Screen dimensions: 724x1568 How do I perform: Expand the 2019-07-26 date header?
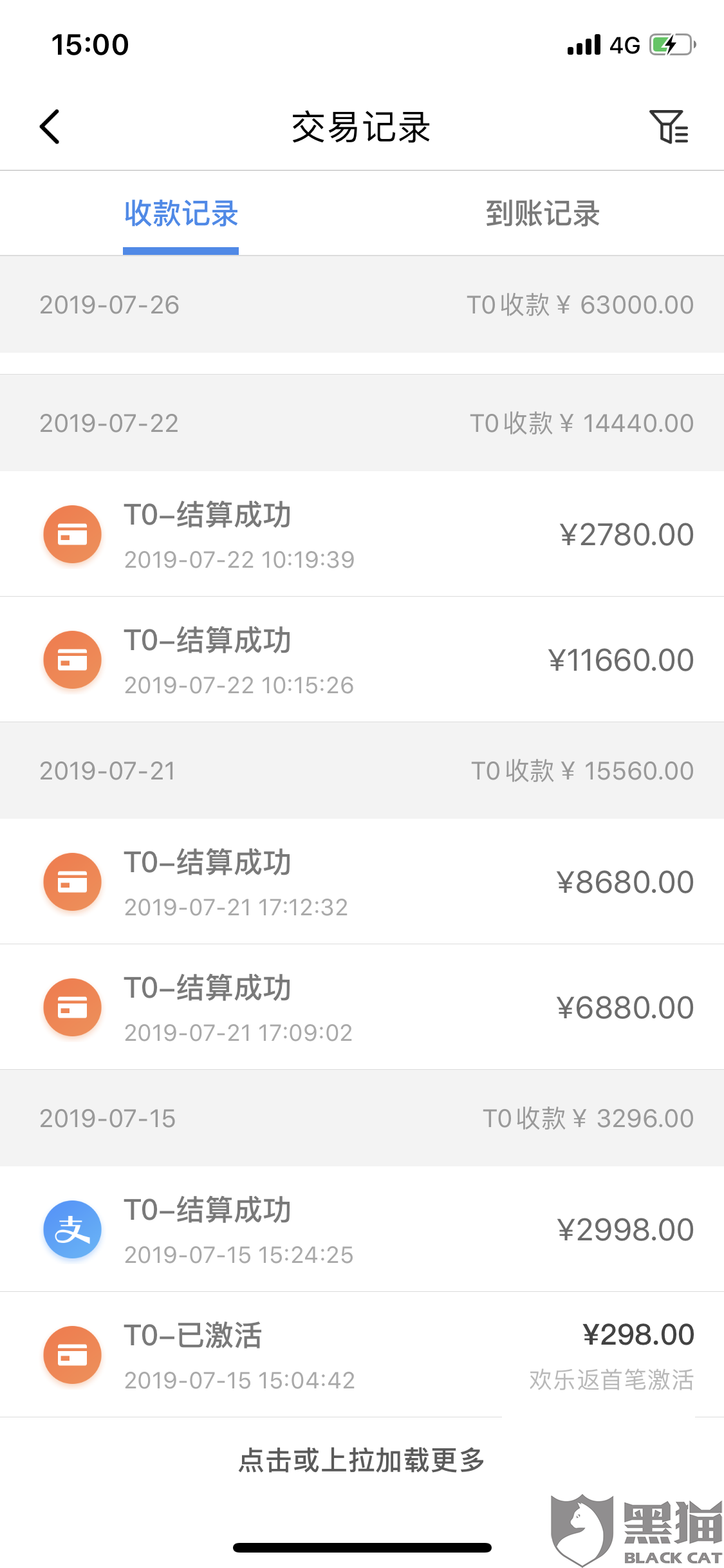(x=362, y=304)
